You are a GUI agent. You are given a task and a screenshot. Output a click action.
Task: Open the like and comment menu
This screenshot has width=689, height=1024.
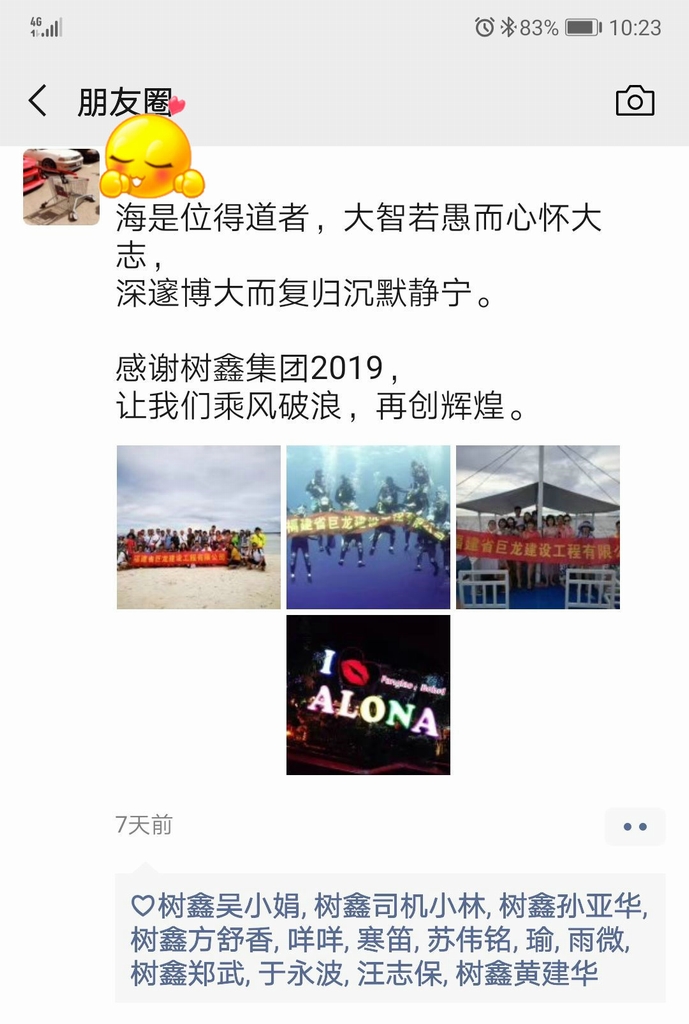point(634,827)
